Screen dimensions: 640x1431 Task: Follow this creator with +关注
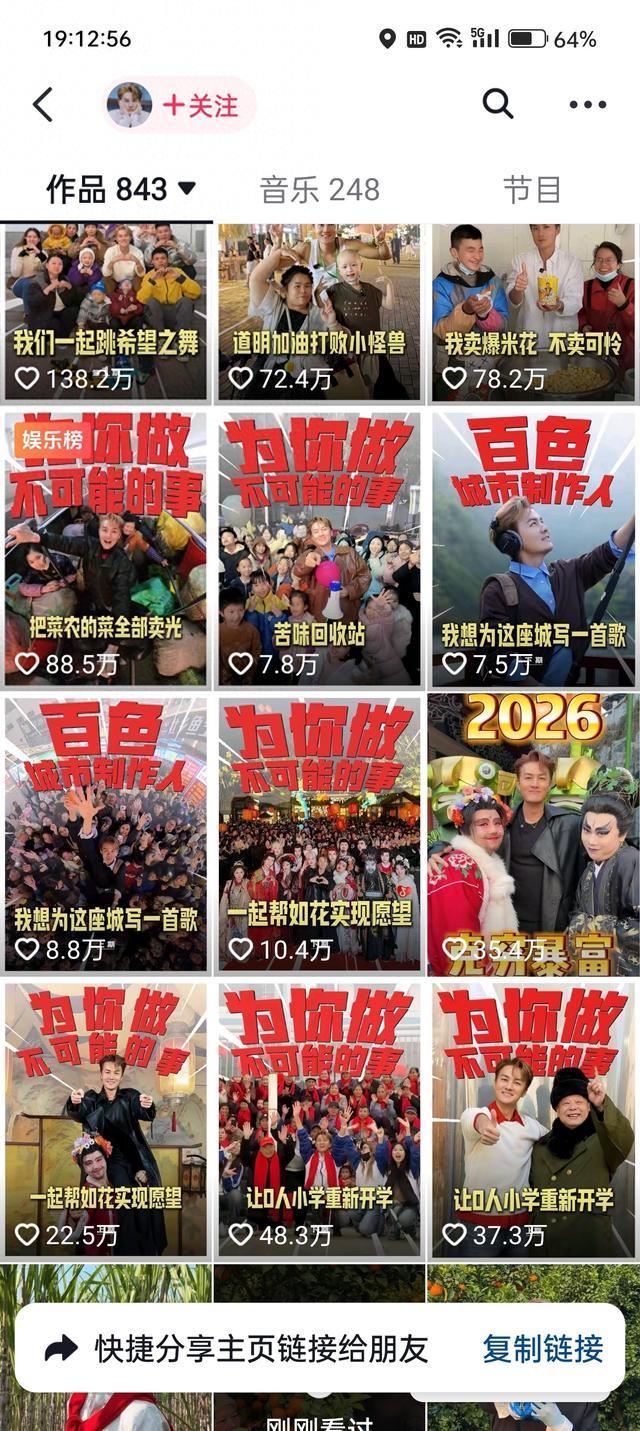point(200,105)
